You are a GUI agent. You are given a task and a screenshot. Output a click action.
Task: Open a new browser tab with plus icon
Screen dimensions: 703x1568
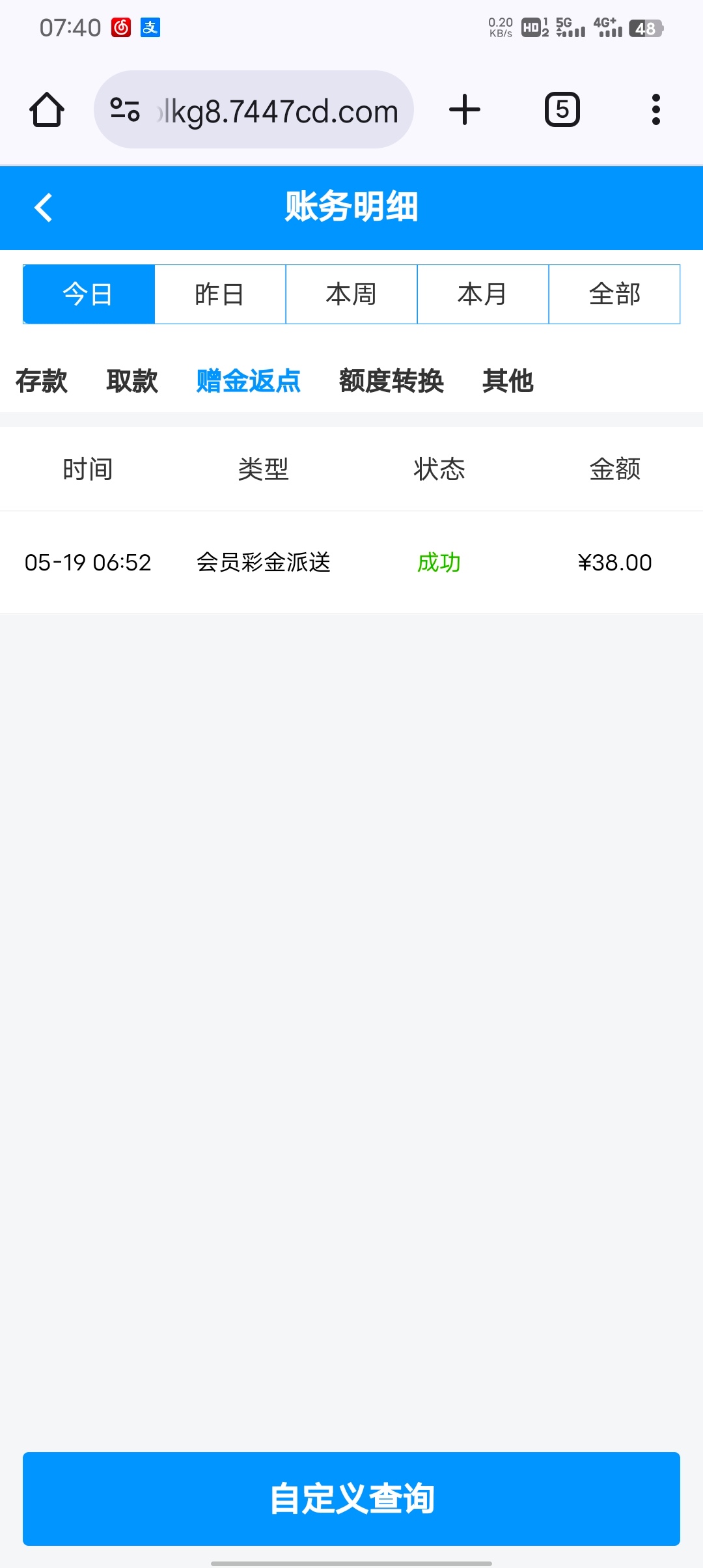(464, 109)
